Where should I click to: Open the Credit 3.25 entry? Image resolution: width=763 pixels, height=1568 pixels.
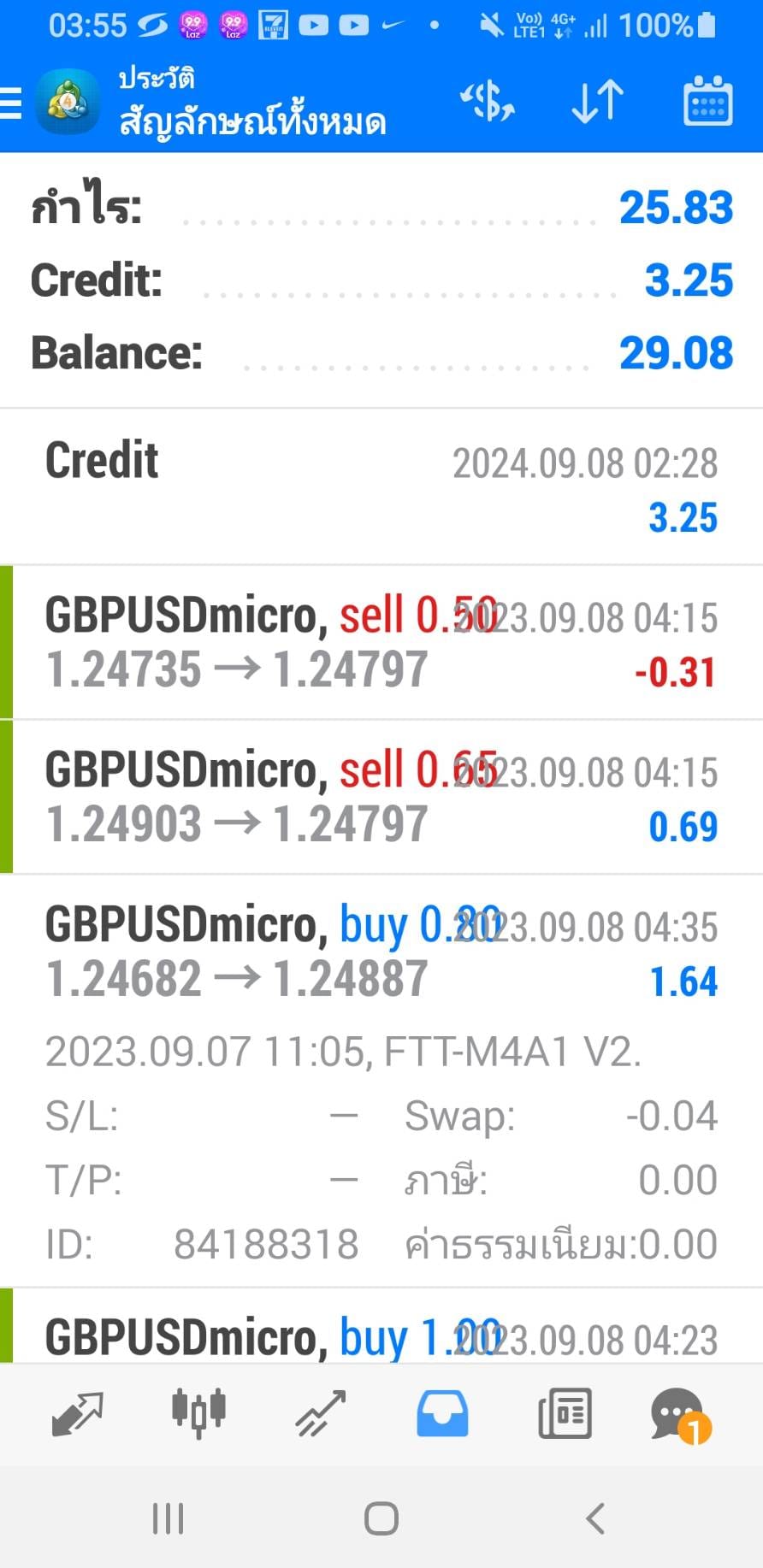click(381, 487)
